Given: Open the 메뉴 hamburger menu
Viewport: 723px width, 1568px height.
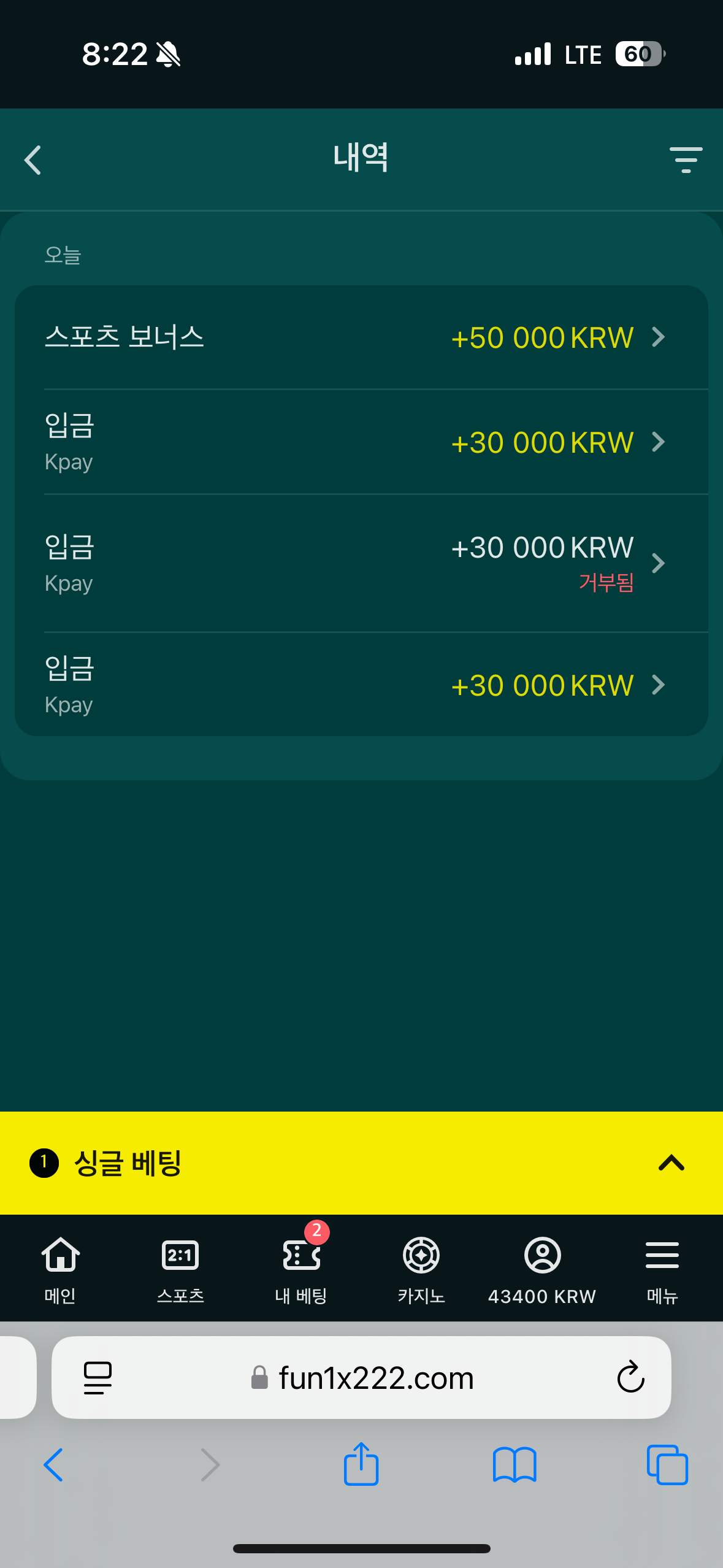Looking at the screenshot, I should tap(662, 1267).
